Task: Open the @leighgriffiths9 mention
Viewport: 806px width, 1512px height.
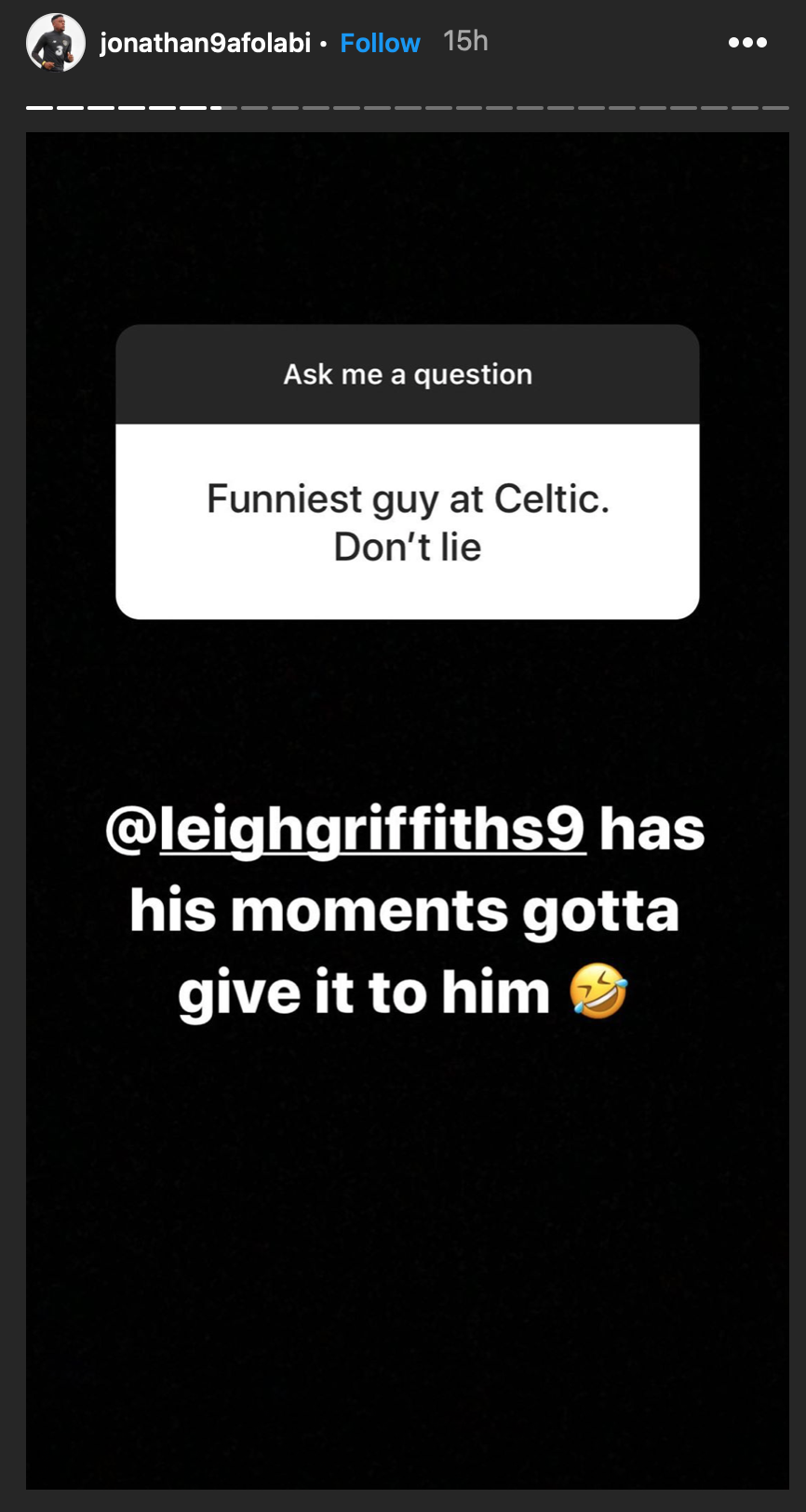Action: (x=345, y=829)
